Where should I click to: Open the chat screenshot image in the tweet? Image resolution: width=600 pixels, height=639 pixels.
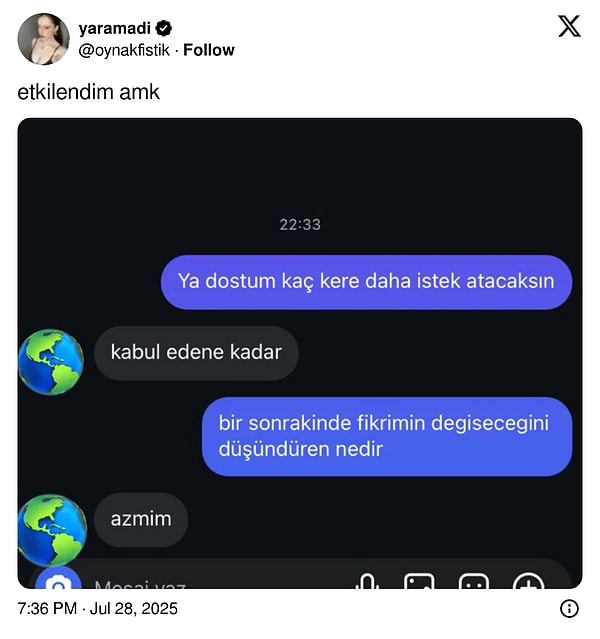coord(300,352)
